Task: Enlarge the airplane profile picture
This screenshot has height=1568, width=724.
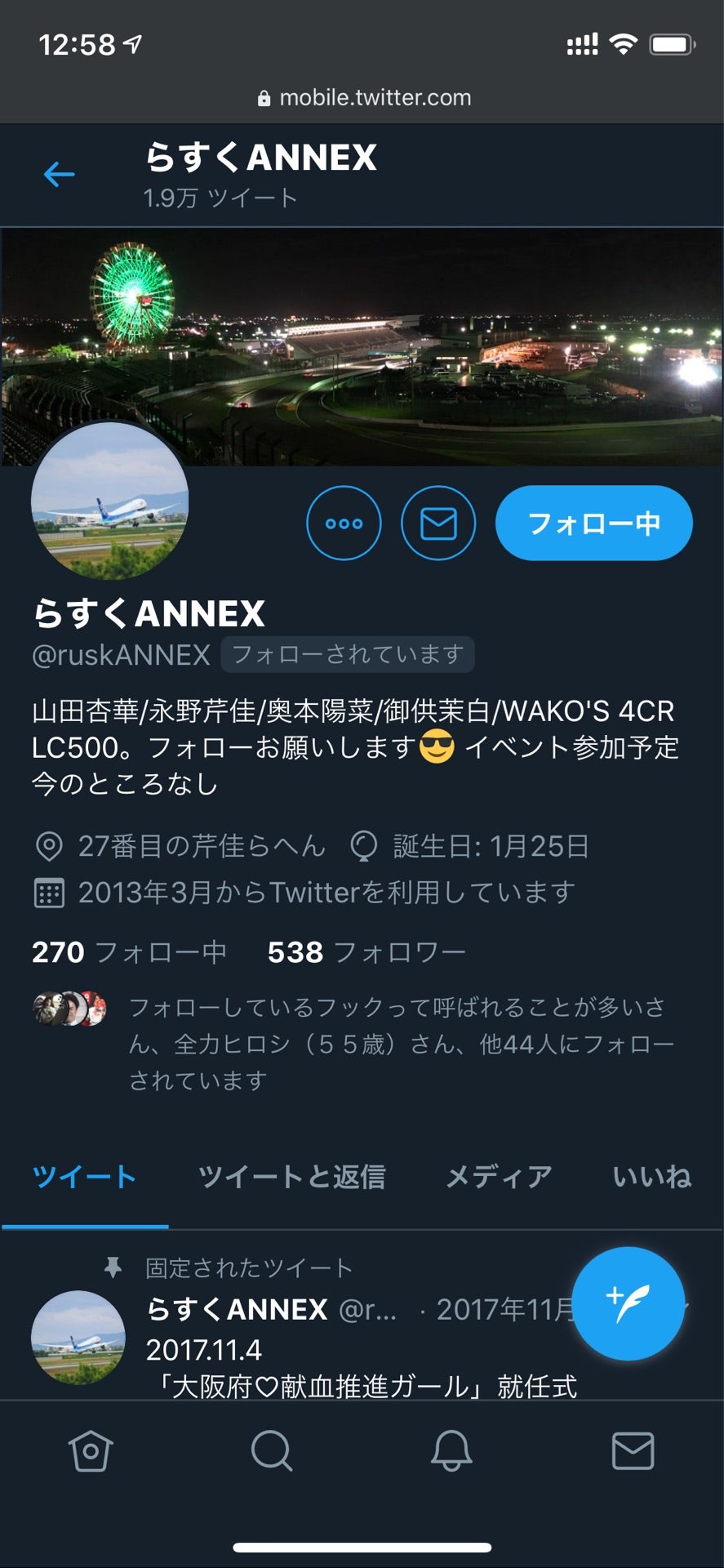Action: [x=109, y=501]
